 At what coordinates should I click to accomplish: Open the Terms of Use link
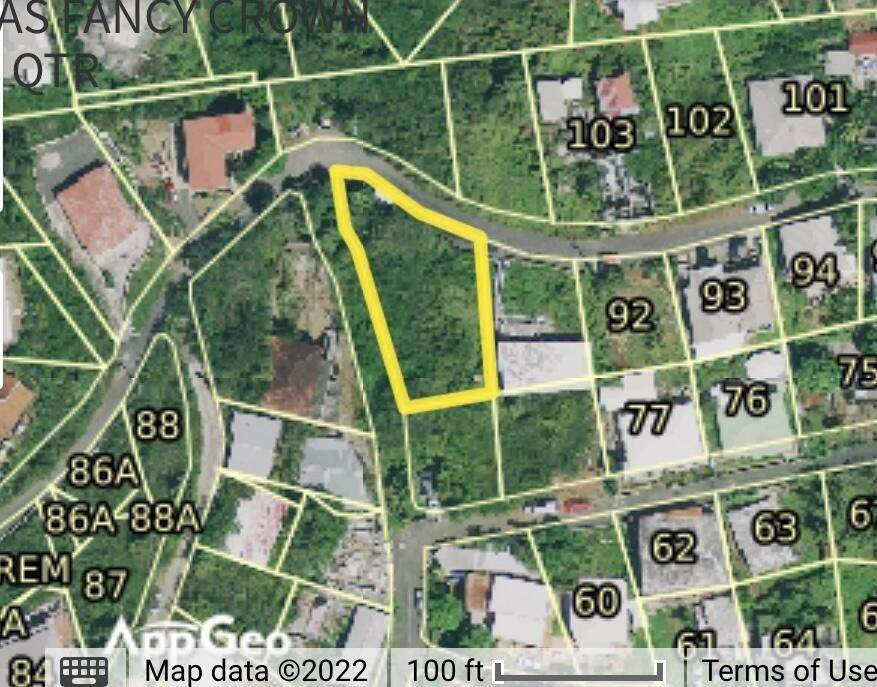click(788, 670)
